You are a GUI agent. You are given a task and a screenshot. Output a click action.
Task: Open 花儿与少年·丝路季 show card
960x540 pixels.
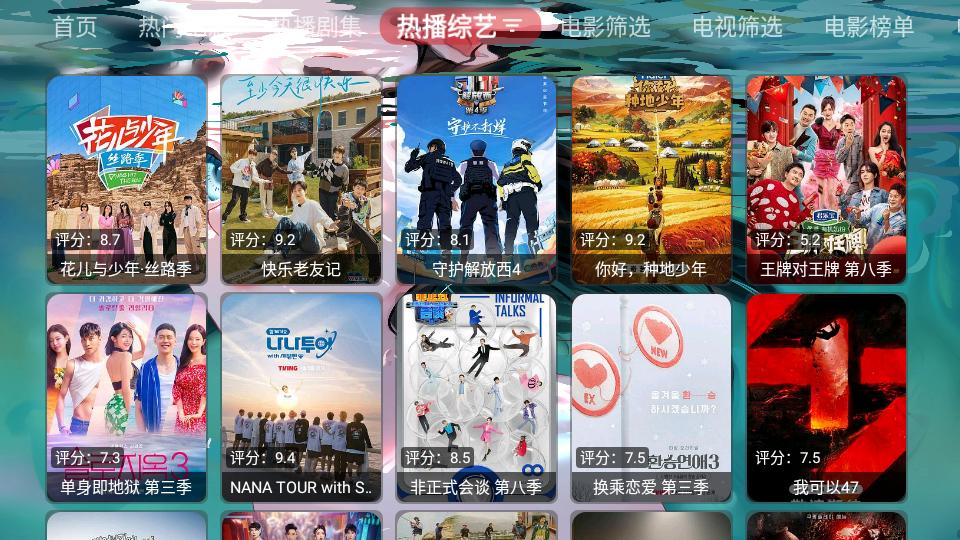126,180
